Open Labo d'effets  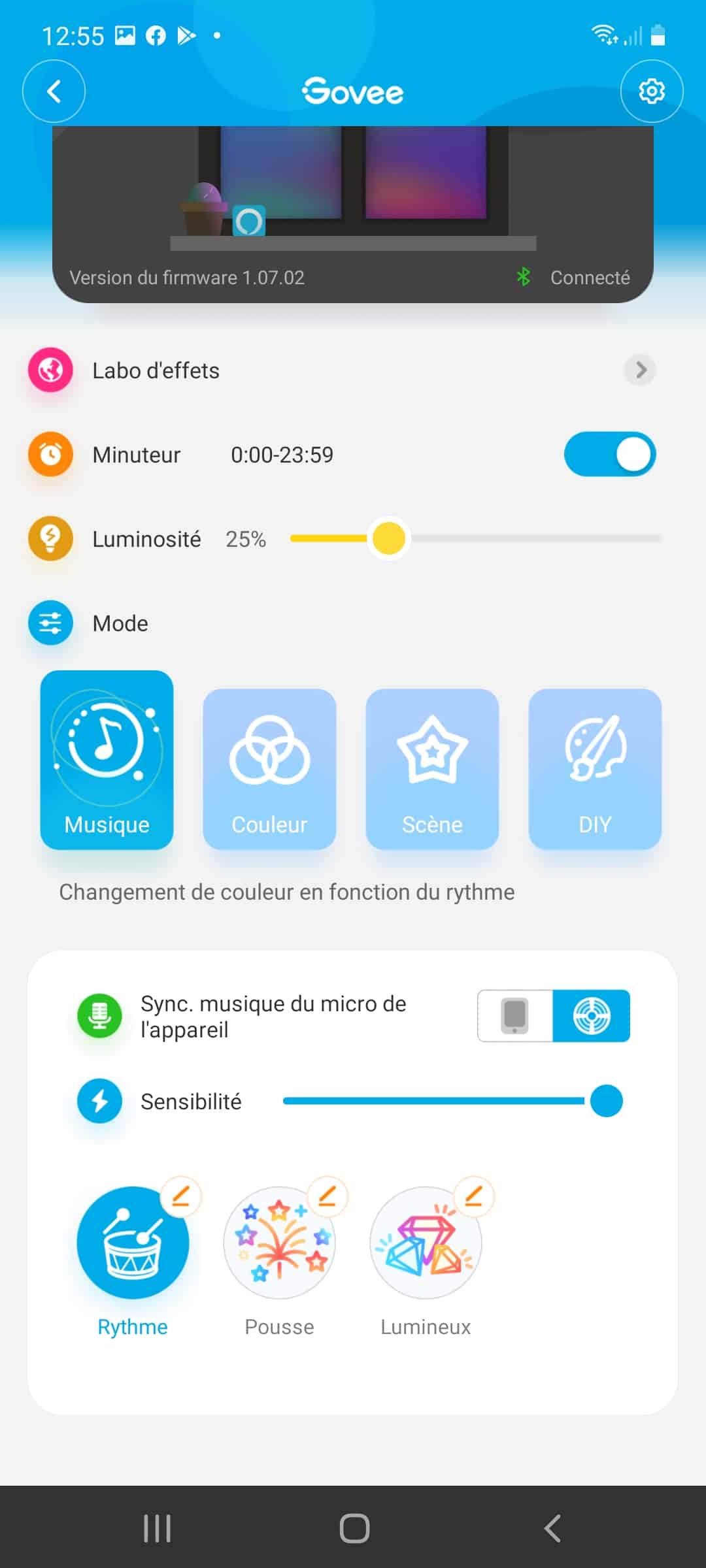tap(342, 370)
